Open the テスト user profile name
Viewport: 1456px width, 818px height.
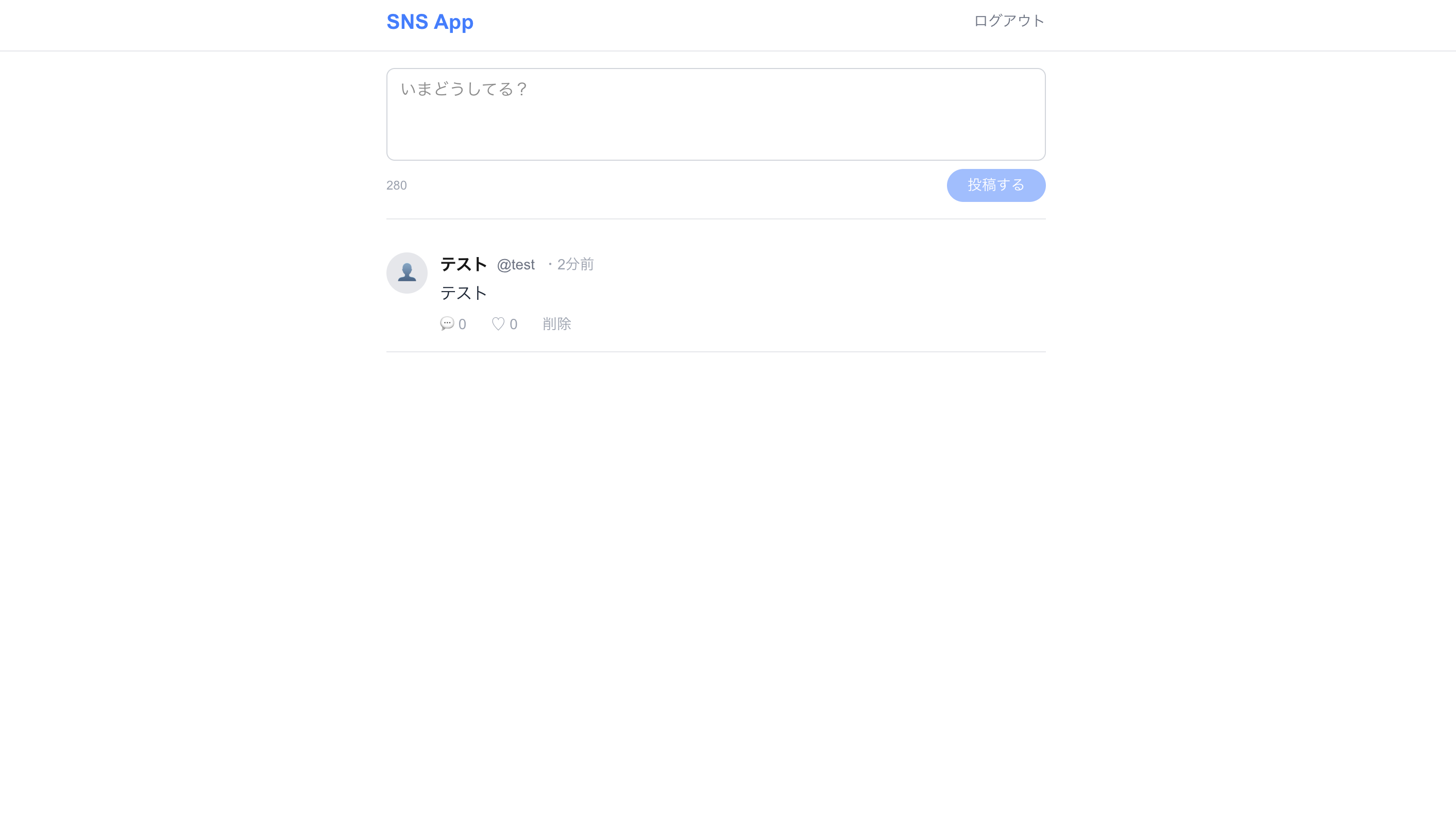[x=464, y=264]
